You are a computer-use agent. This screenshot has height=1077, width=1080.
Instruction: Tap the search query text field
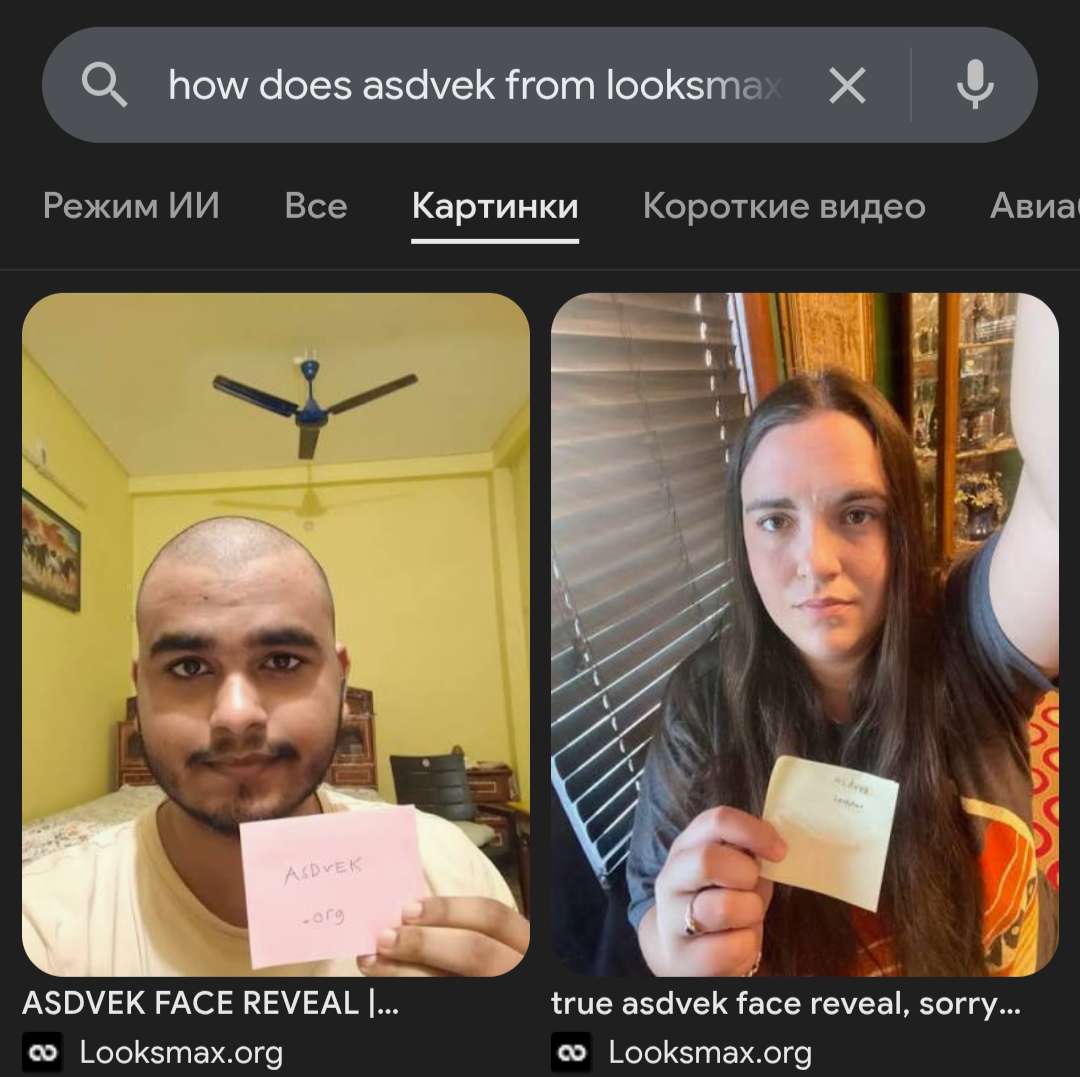pos(475,86)
